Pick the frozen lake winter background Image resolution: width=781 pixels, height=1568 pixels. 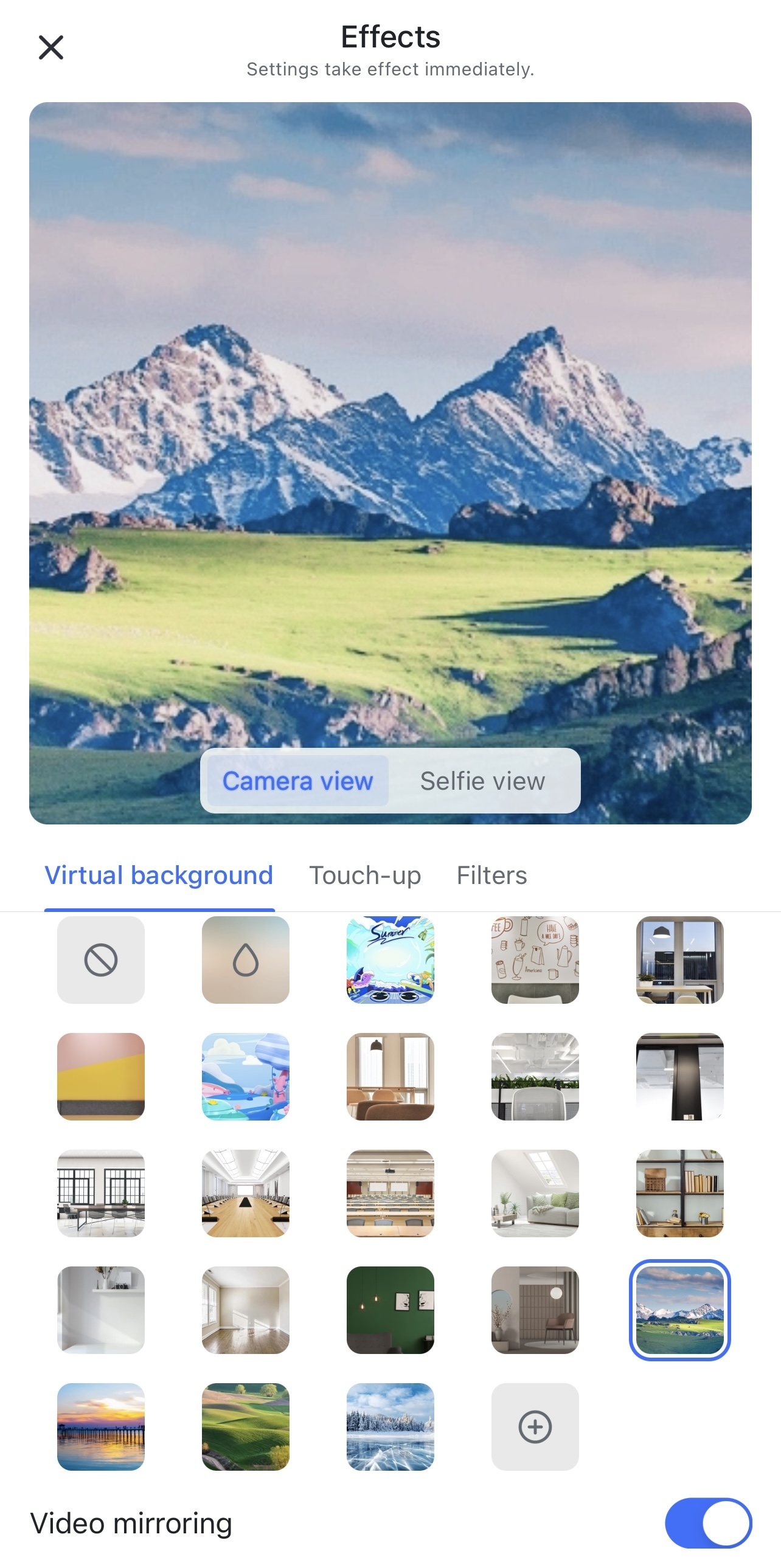click(390, 1426)
